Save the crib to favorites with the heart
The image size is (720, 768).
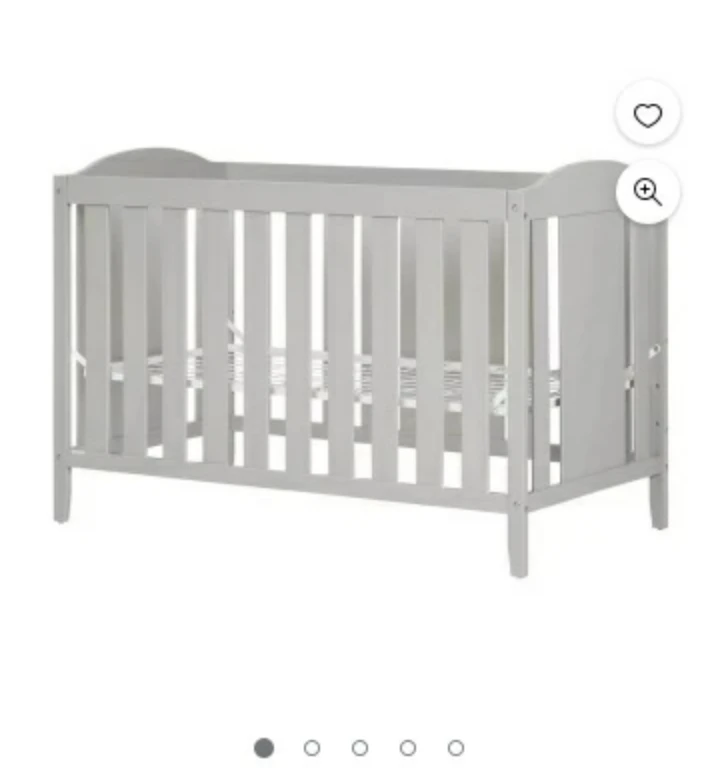(x=647, y=116)
